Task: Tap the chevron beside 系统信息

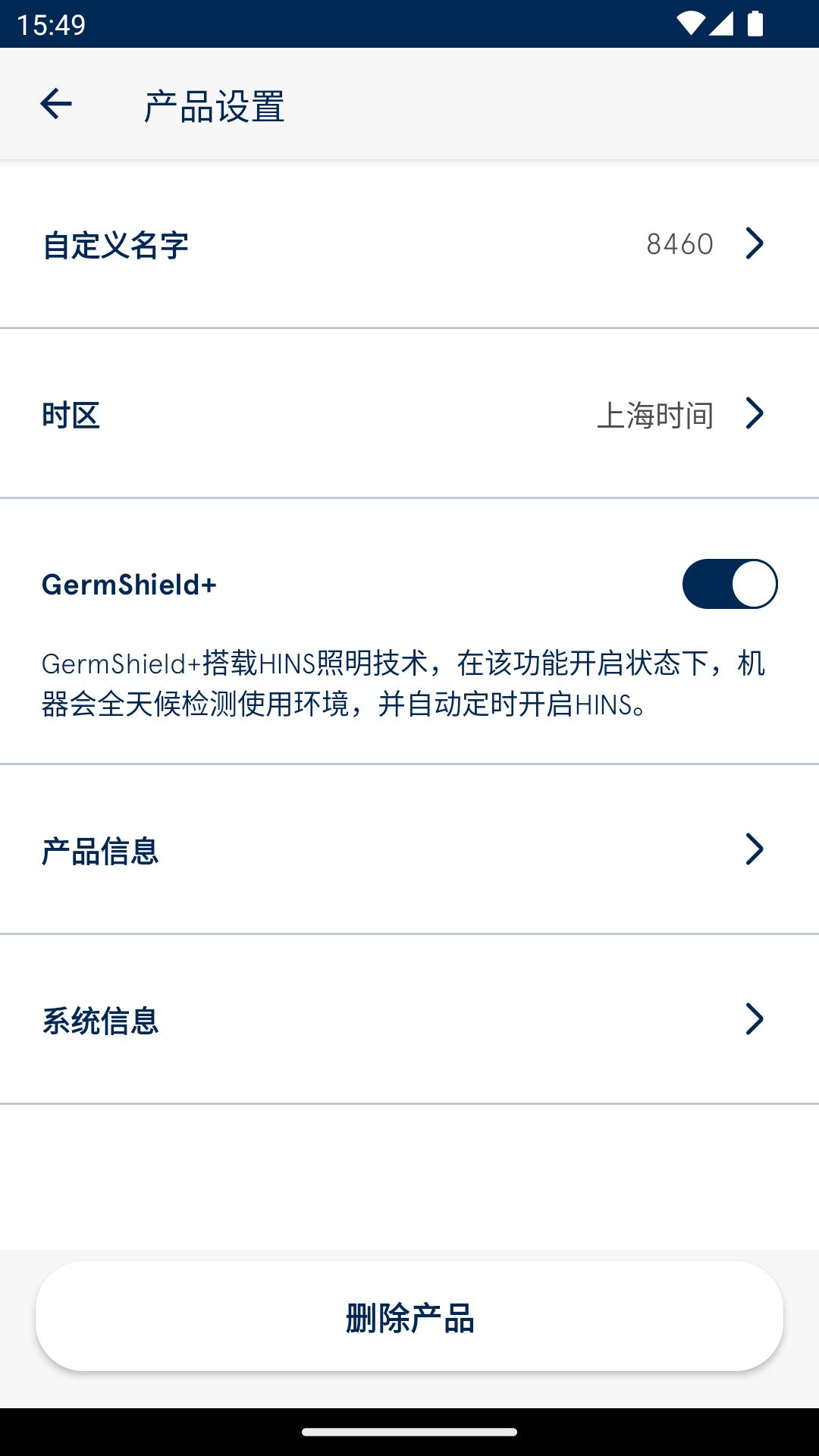Action: pos(755,1018)
